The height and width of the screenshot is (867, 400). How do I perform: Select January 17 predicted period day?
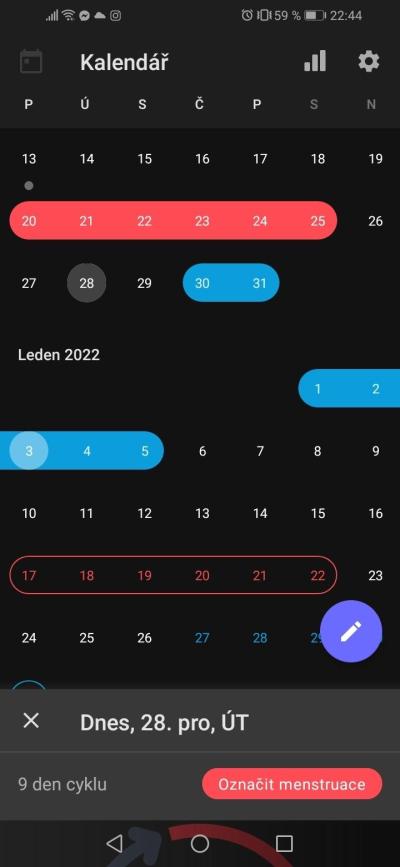click(x=29, y=576)
